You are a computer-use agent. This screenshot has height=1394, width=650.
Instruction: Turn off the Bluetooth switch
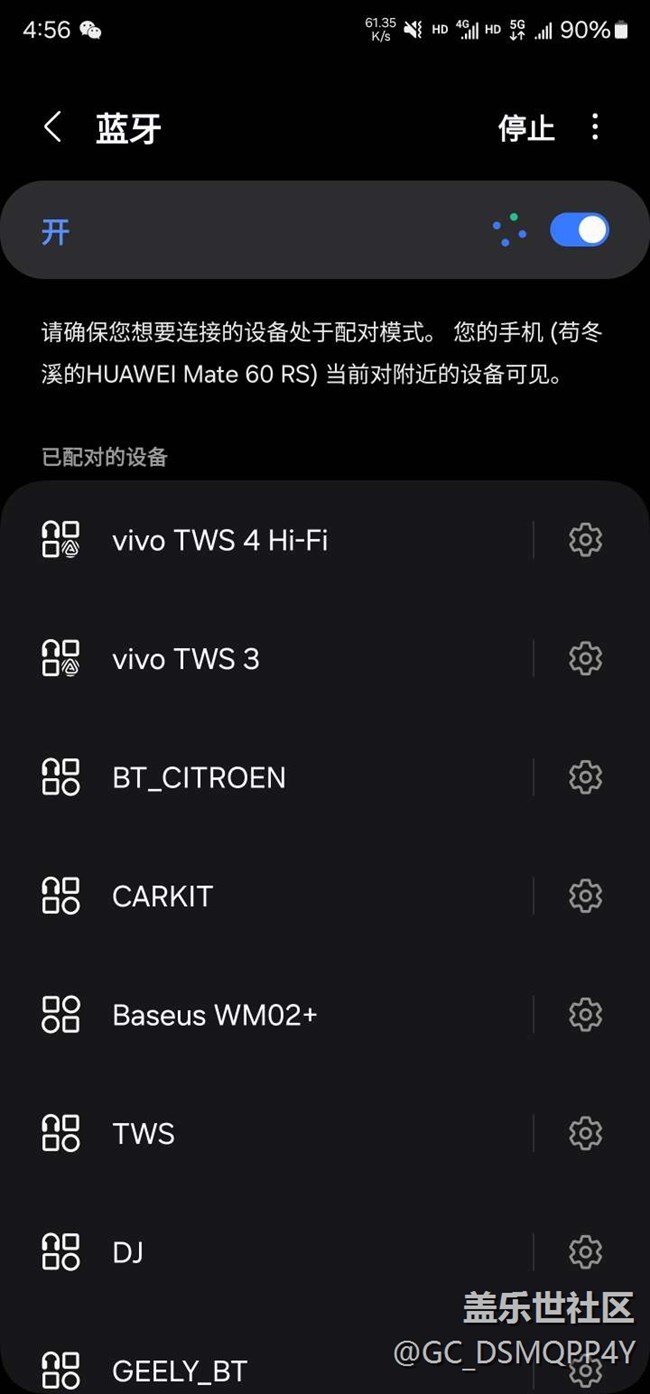coord(579,230)
